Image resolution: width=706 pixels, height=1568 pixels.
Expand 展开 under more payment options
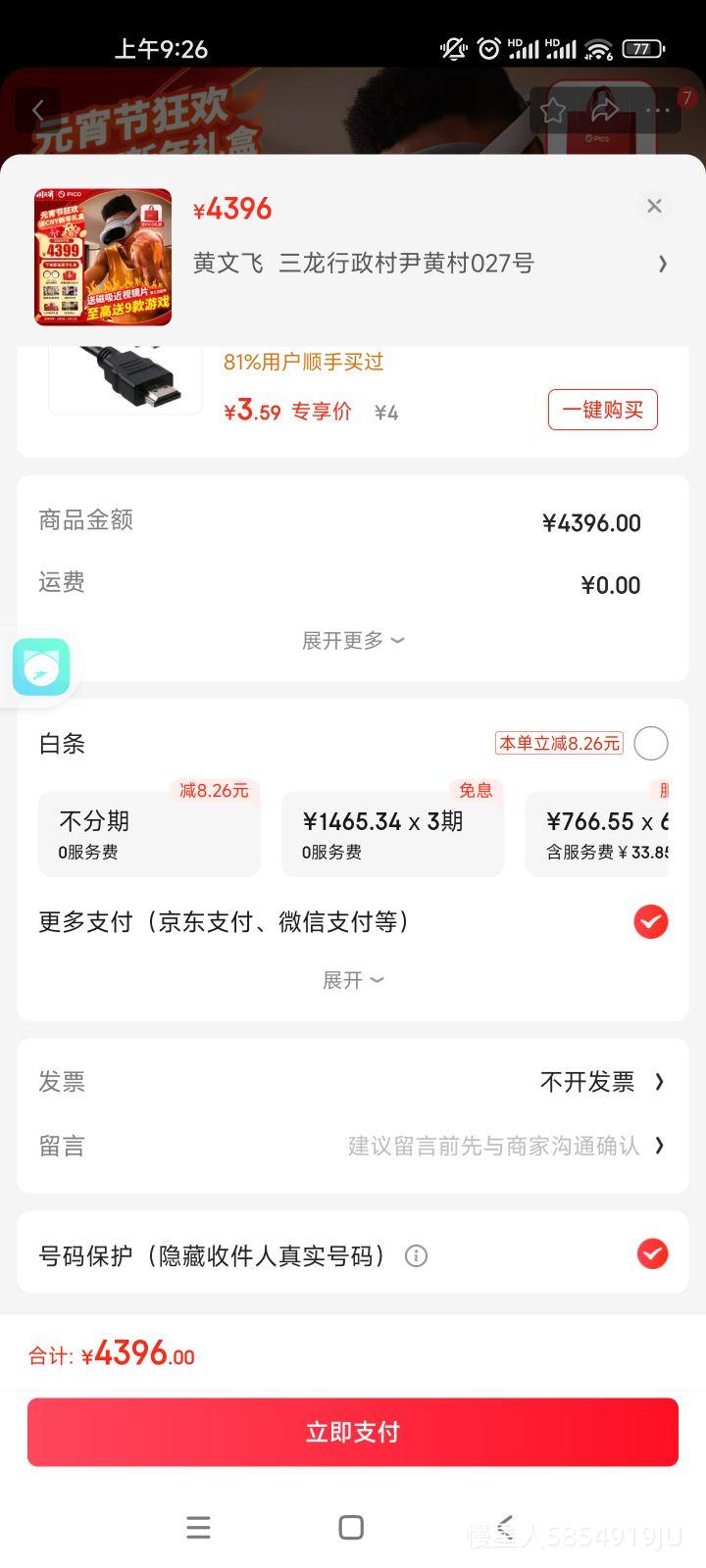tap(352, 980)
